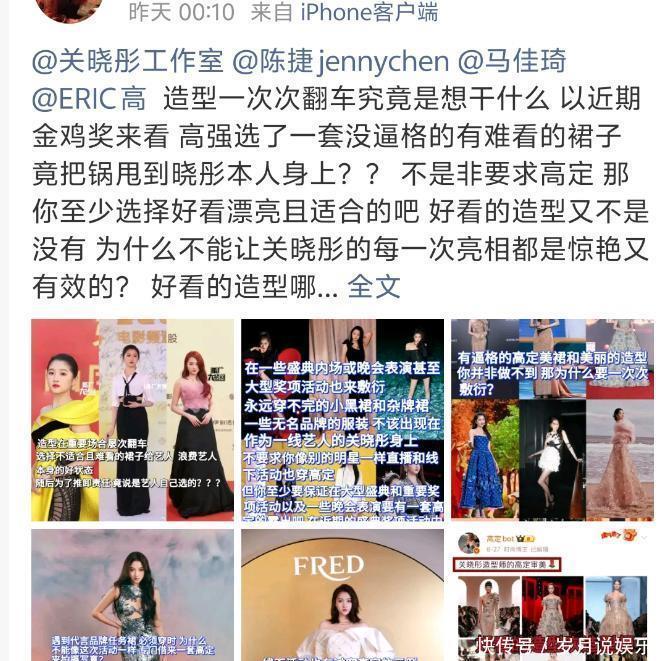Expand the post with 全文
The height and width of the screenshot is (661, 660).
click(374, 287)
